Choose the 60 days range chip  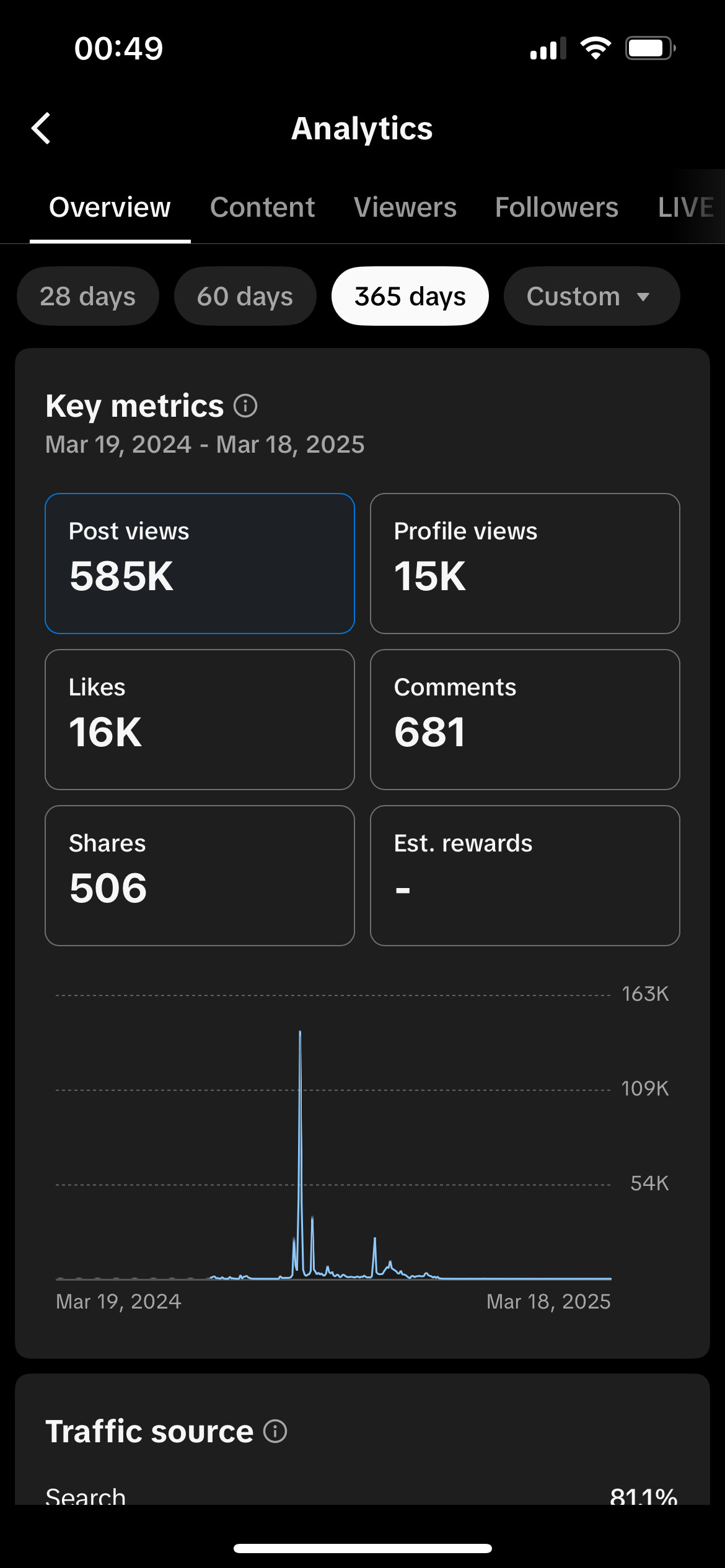(245, 296)
